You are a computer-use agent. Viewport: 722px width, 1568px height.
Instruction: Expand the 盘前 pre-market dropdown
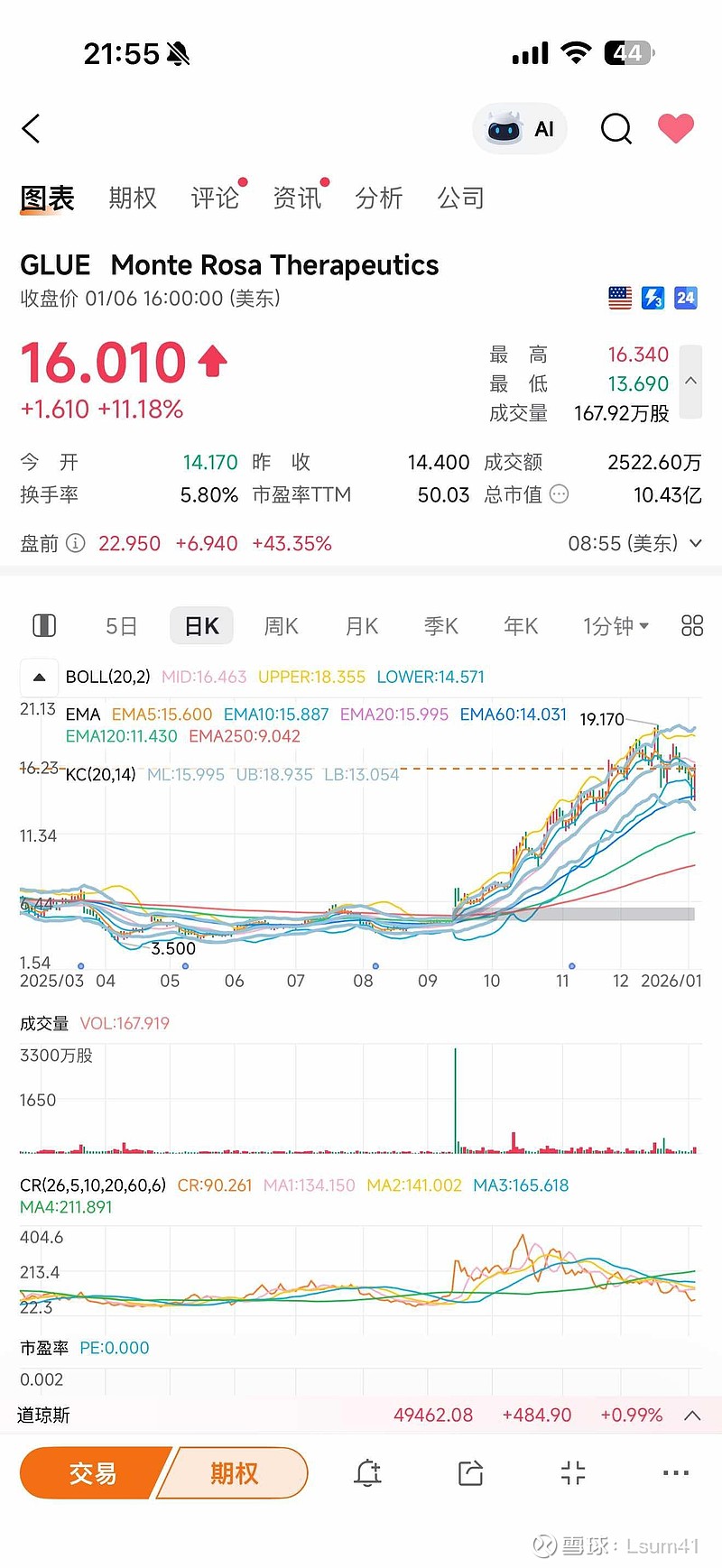point(695,543)
